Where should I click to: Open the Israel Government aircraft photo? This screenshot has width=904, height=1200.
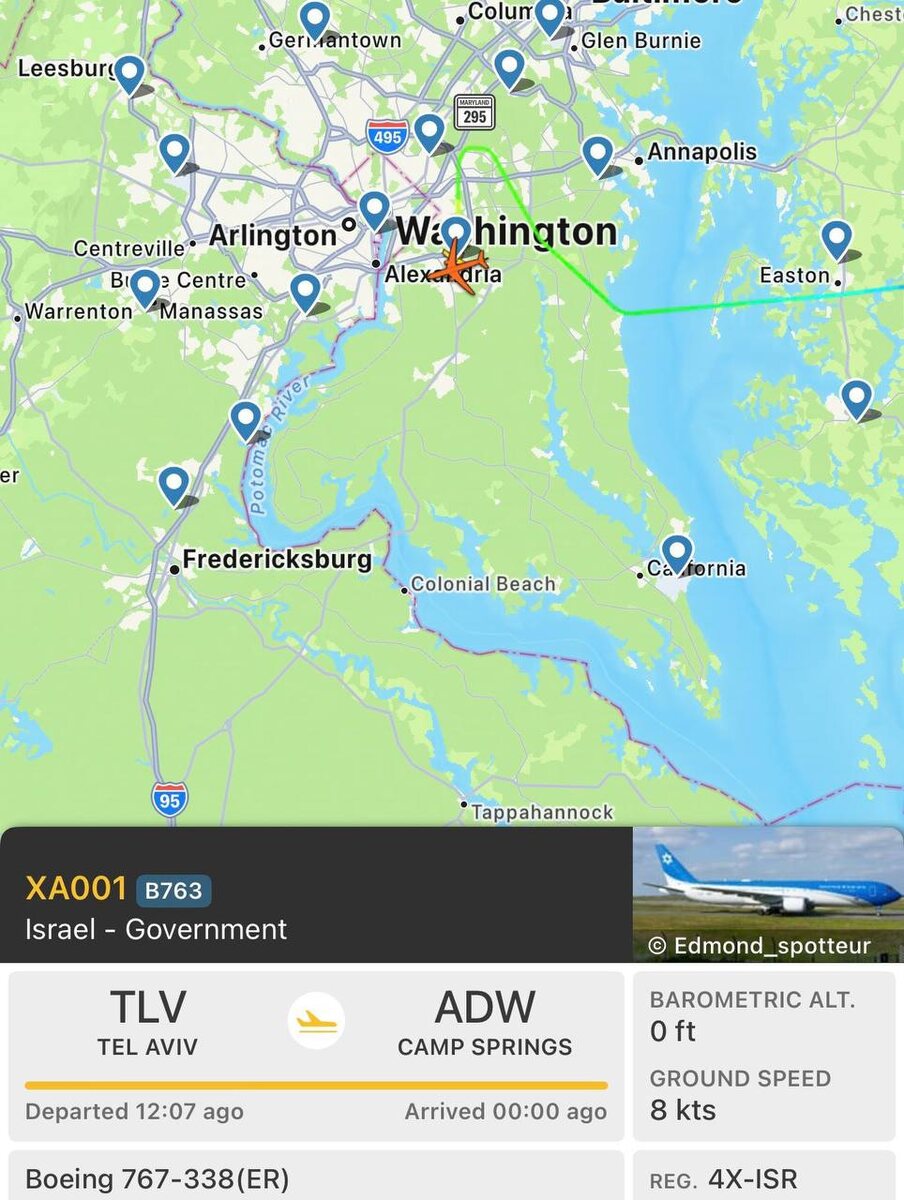click(x=768, y=894)
